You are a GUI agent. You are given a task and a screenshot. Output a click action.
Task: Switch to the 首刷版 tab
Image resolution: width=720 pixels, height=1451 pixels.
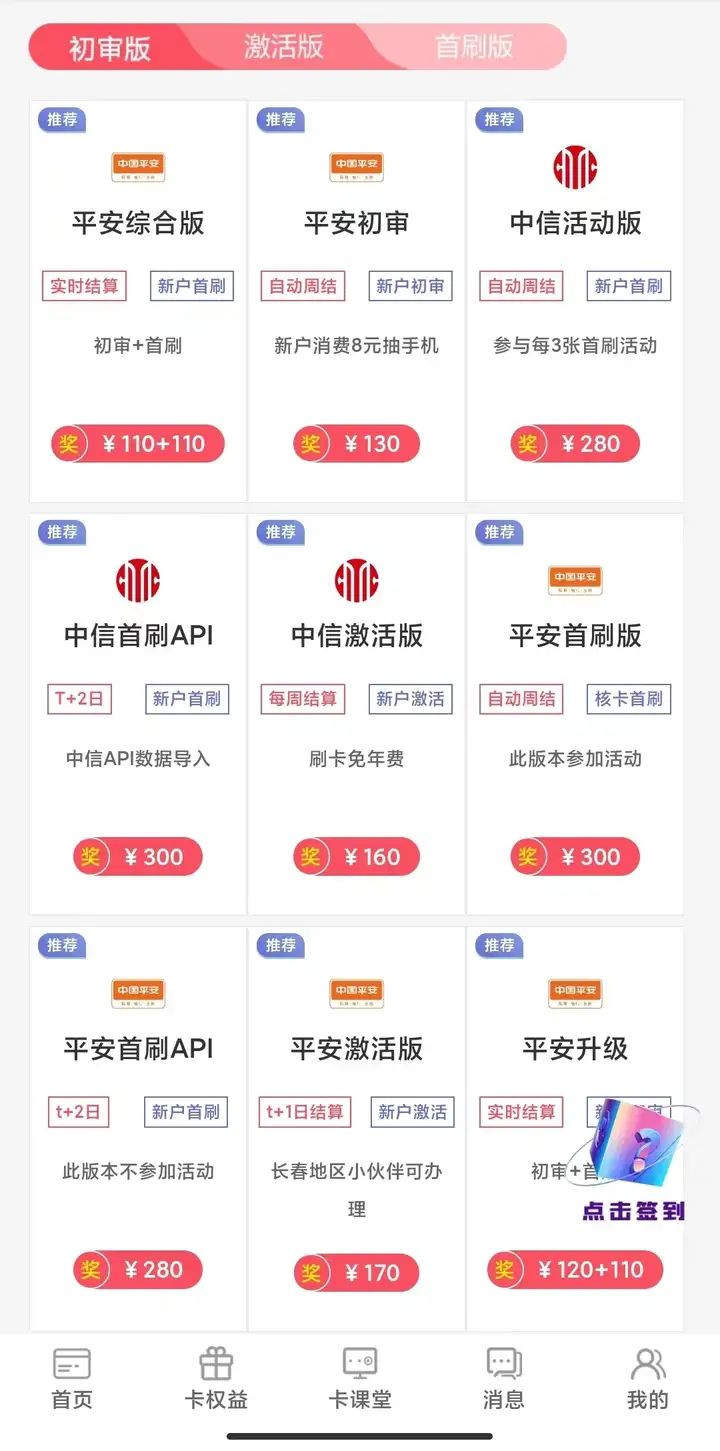(474, 47)
